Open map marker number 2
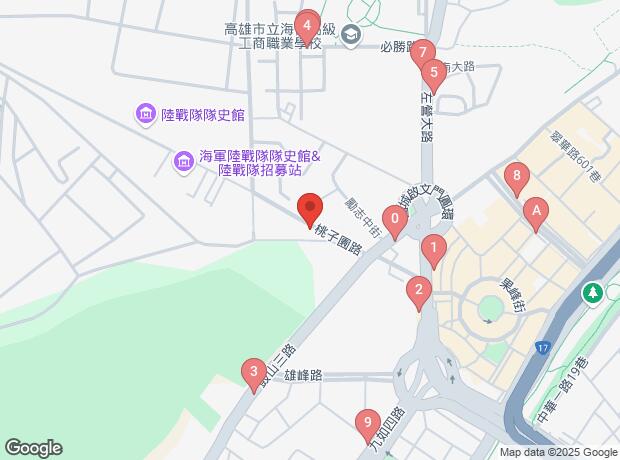Viewport: 620px width, 460px height. [419, 292]
